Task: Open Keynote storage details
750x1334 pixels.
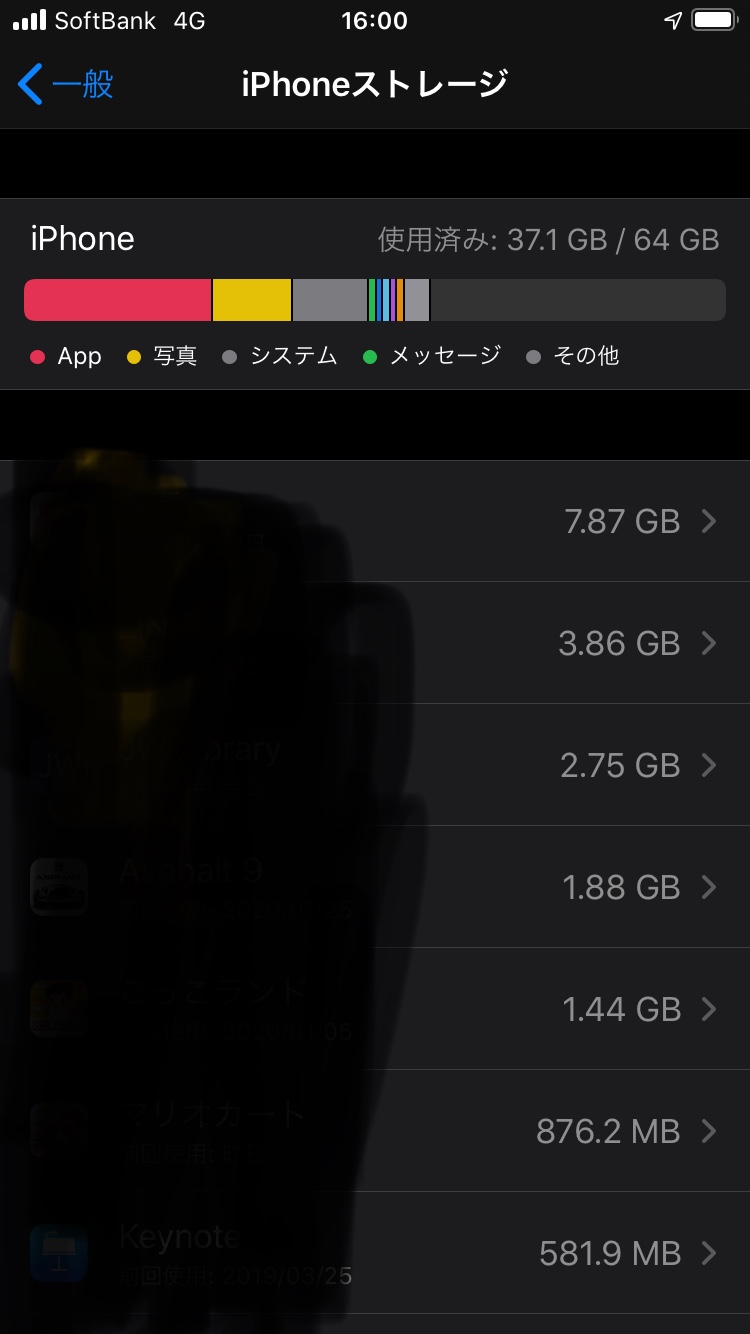Action: (375, 1253)
